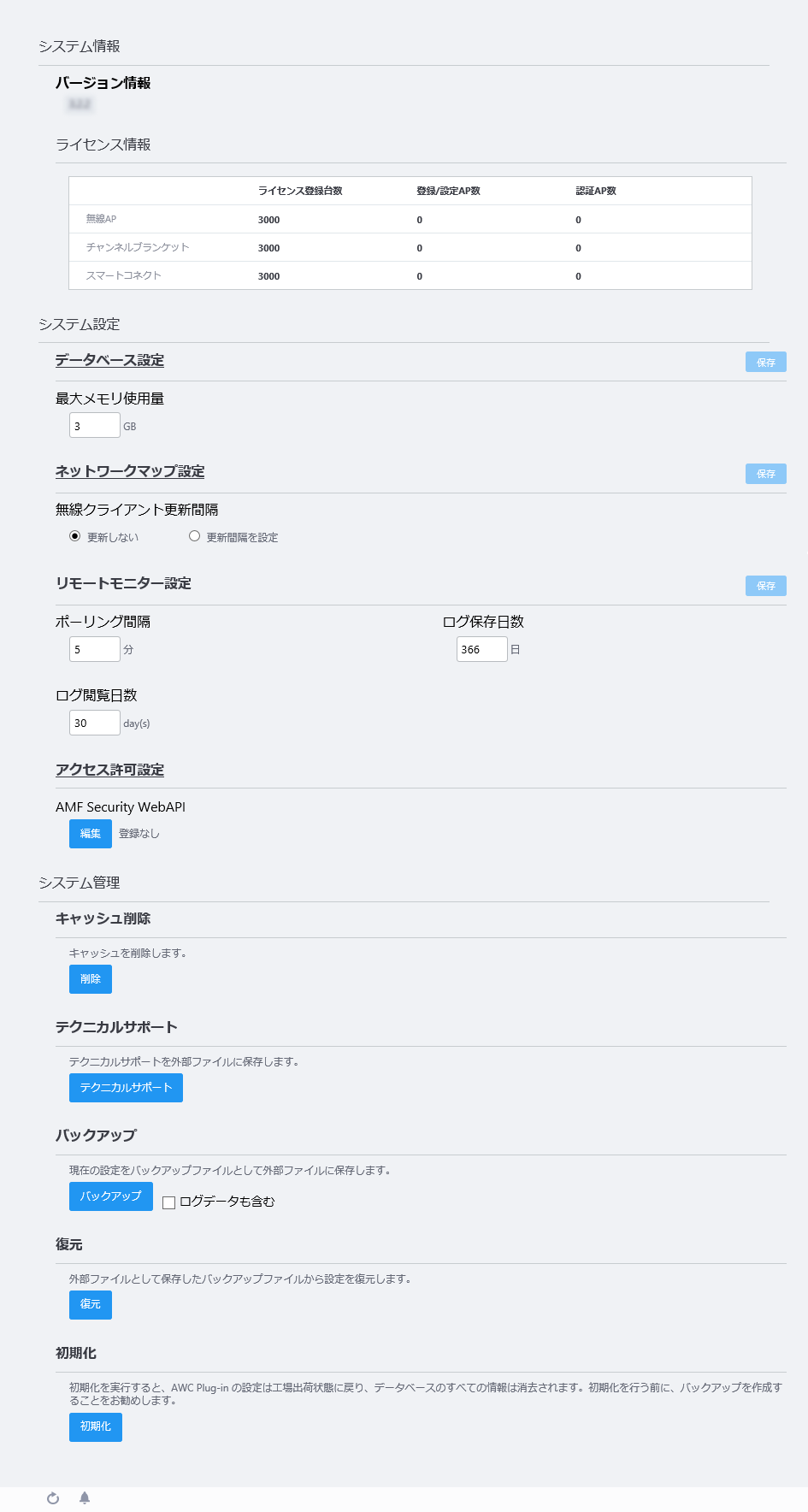Edit the ログ保存日数 field
Screen dimensions: 808x1512
[x=482, y=649]
